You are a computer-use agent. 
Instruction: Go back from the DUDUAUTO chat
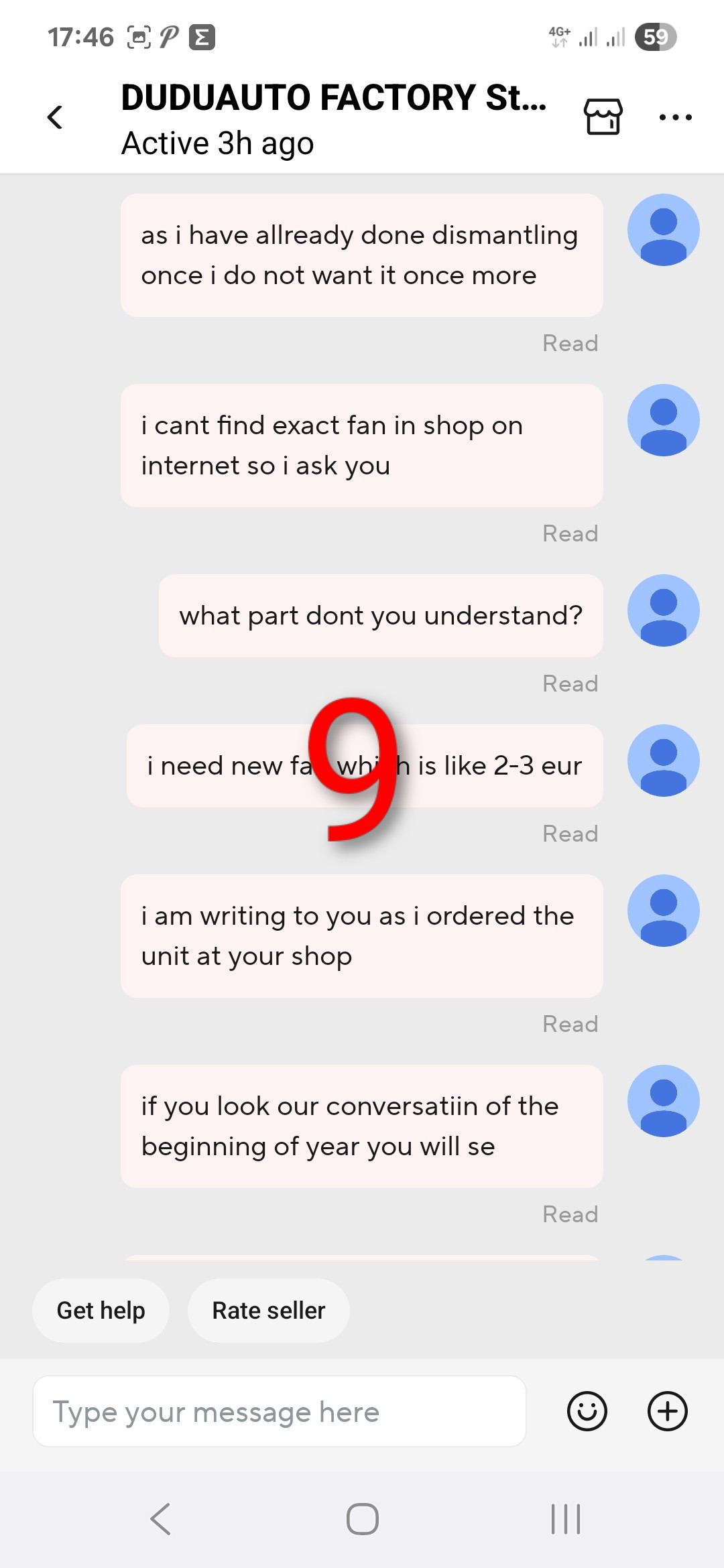[55, 117]
